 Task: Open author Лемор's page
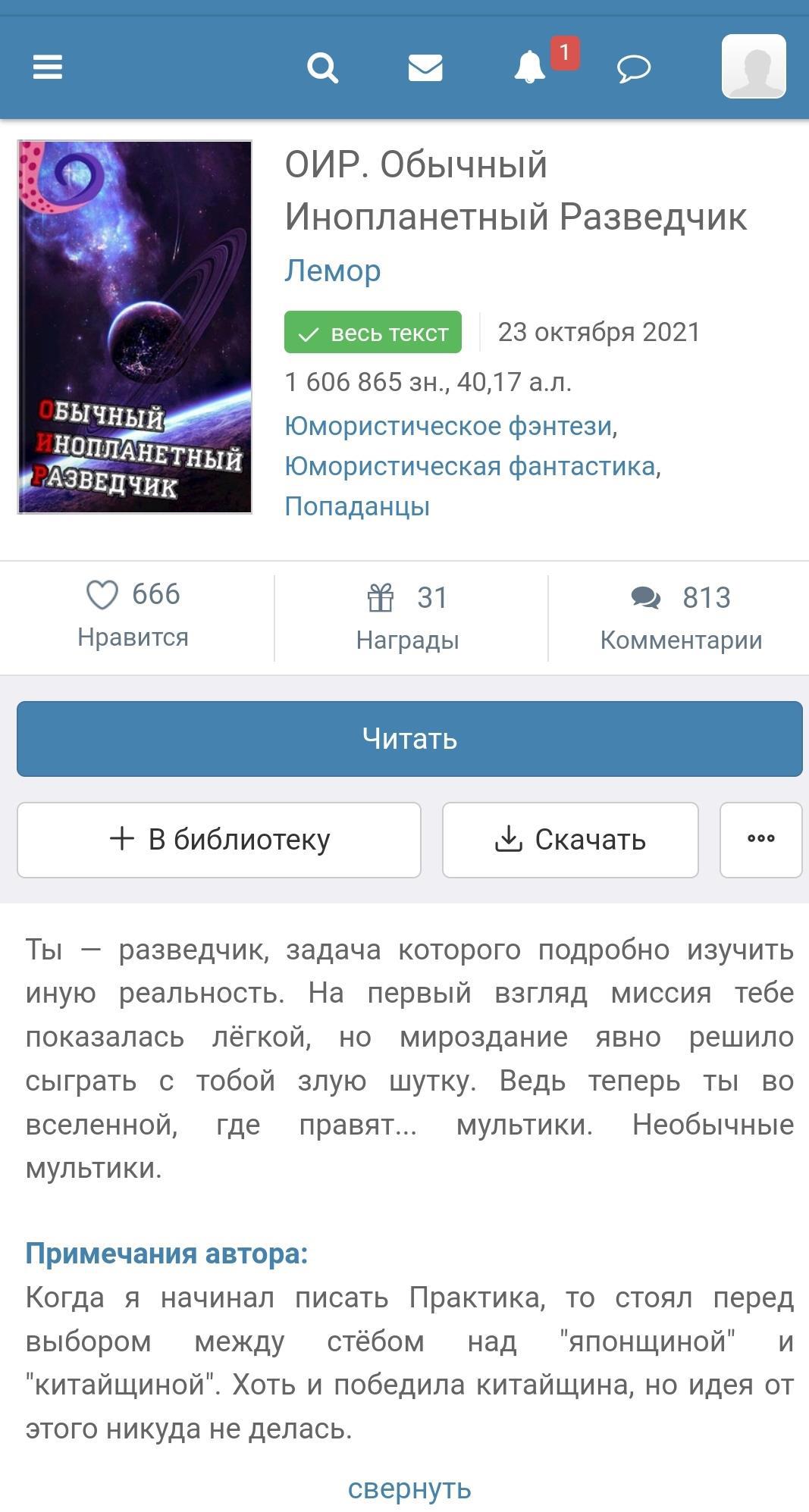[x=332, y=271]
